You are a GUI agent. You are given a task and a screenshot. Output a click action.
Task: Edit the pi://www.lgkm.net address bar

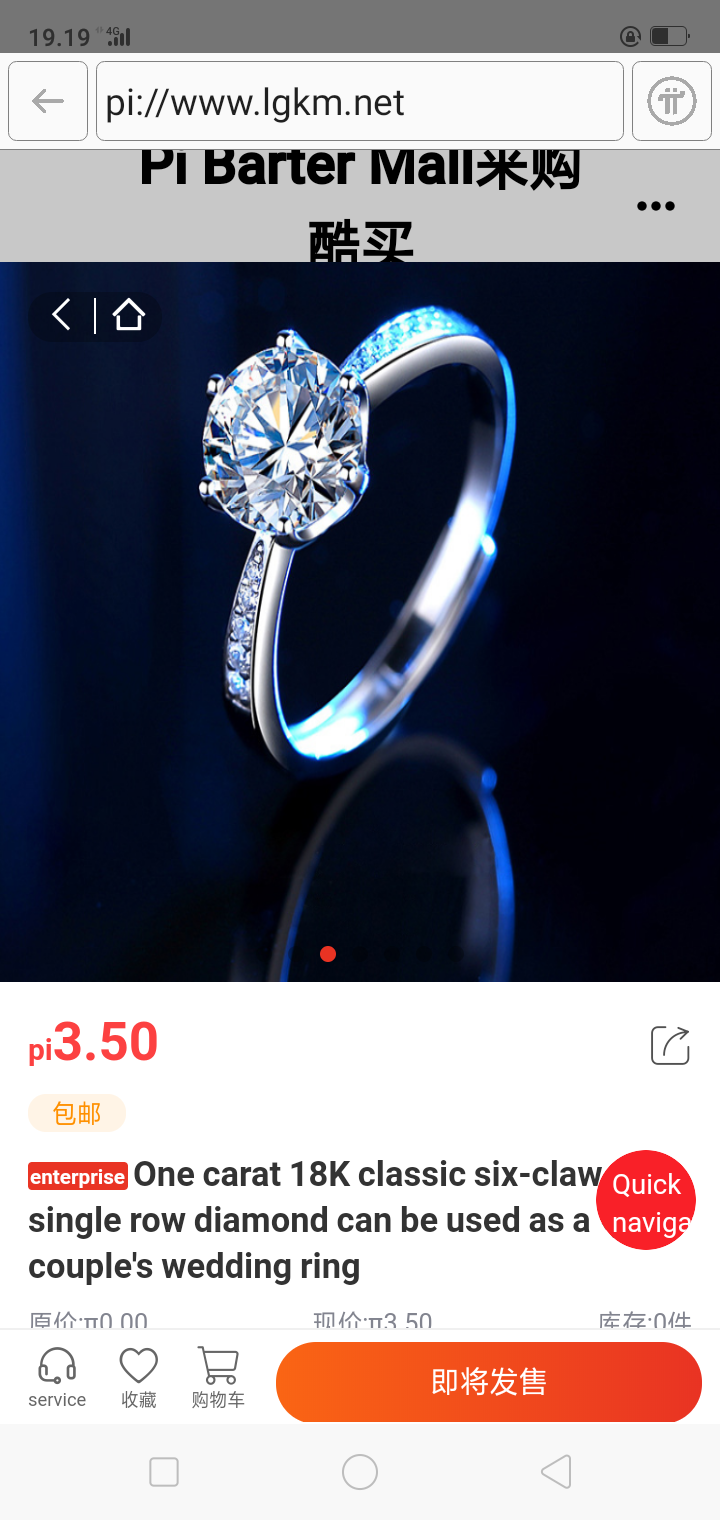[360, 101]
